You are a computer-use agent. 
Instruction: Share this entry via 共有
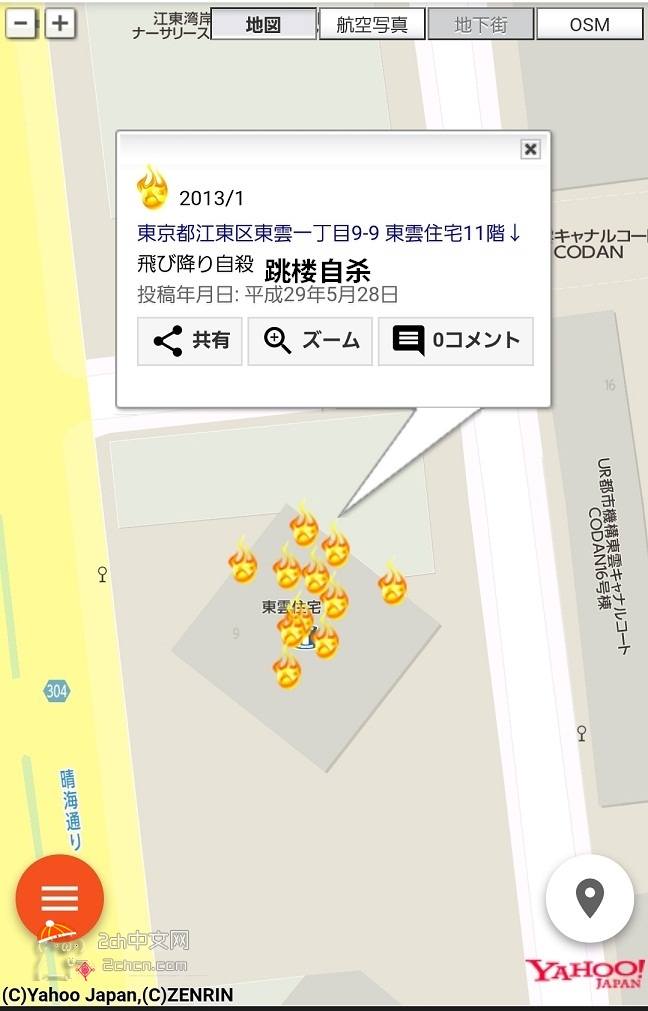pyautogui.click(x=190, y=341)
